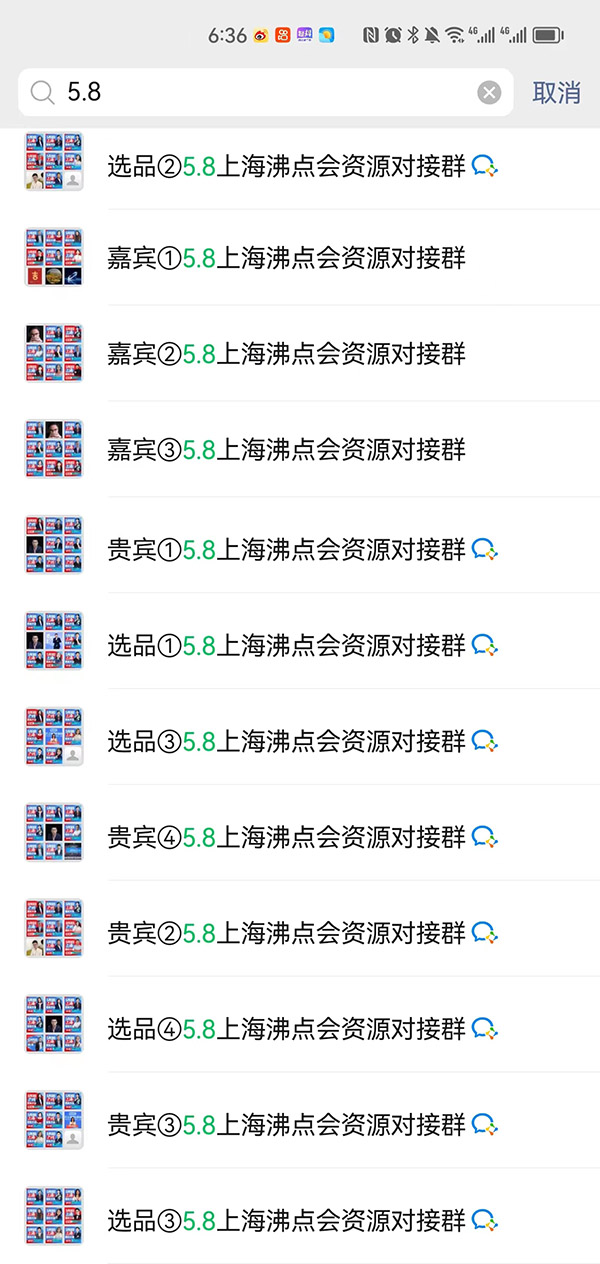This screenshot has width=600, height=1264.
Task: Clear the search text
Action: pos(489,93)
